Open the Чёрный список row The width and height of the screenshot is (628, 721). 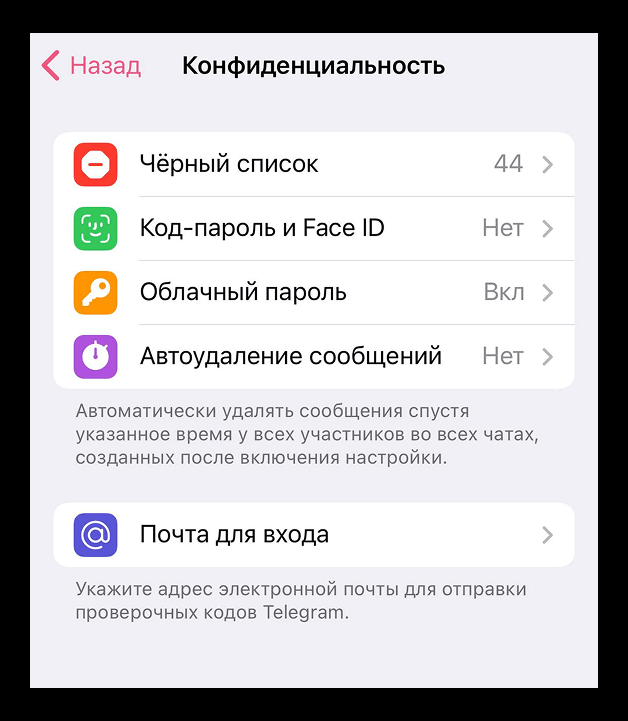tap(313, 164)
